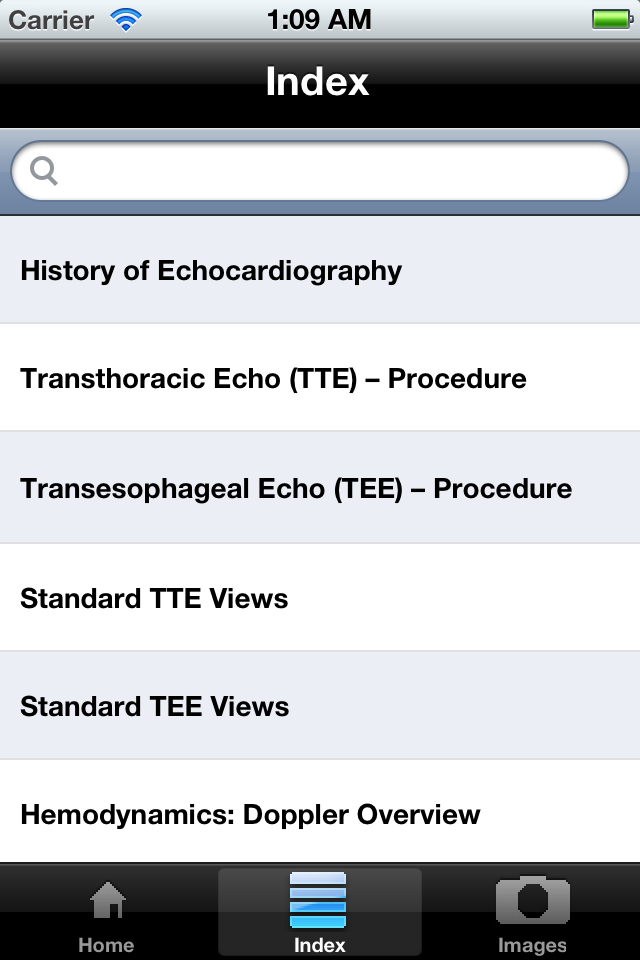The image size is (640, 960).
Task: Select Transesophageal Echo (TEE) – Procedure
Action: click(320, 488)
